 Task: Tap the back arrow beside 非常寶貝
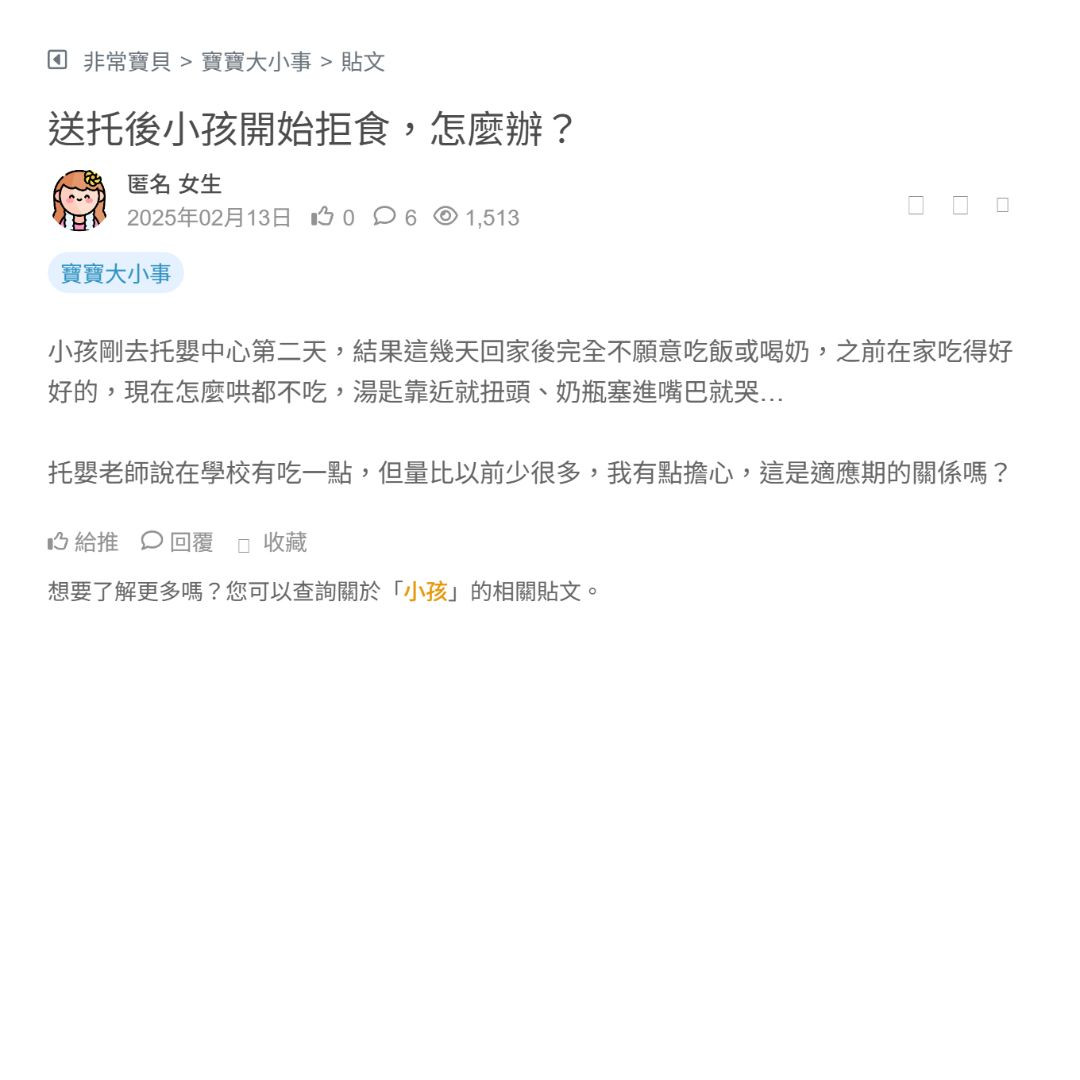(57, 60)
